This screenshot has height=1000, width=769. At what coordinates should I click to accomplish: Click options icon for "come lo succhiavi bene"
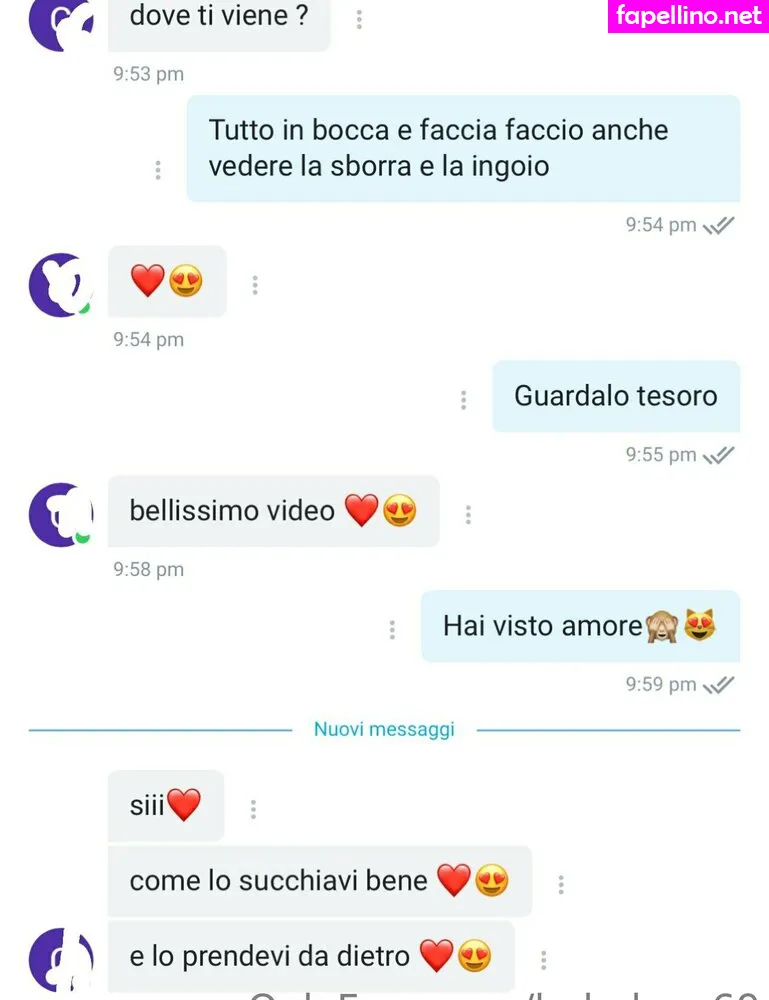coord(562,883)
